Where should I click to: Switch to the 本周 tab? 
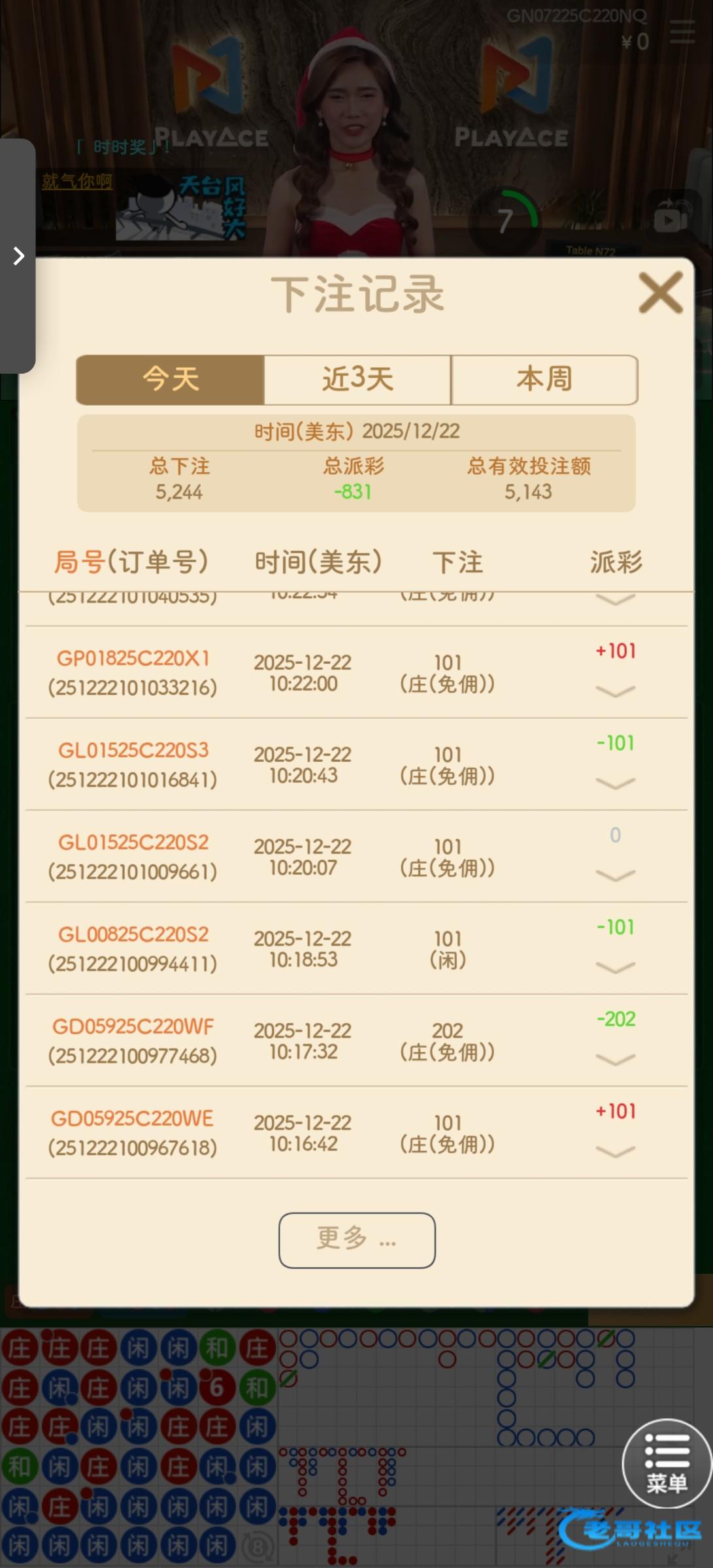pos(544,380)
